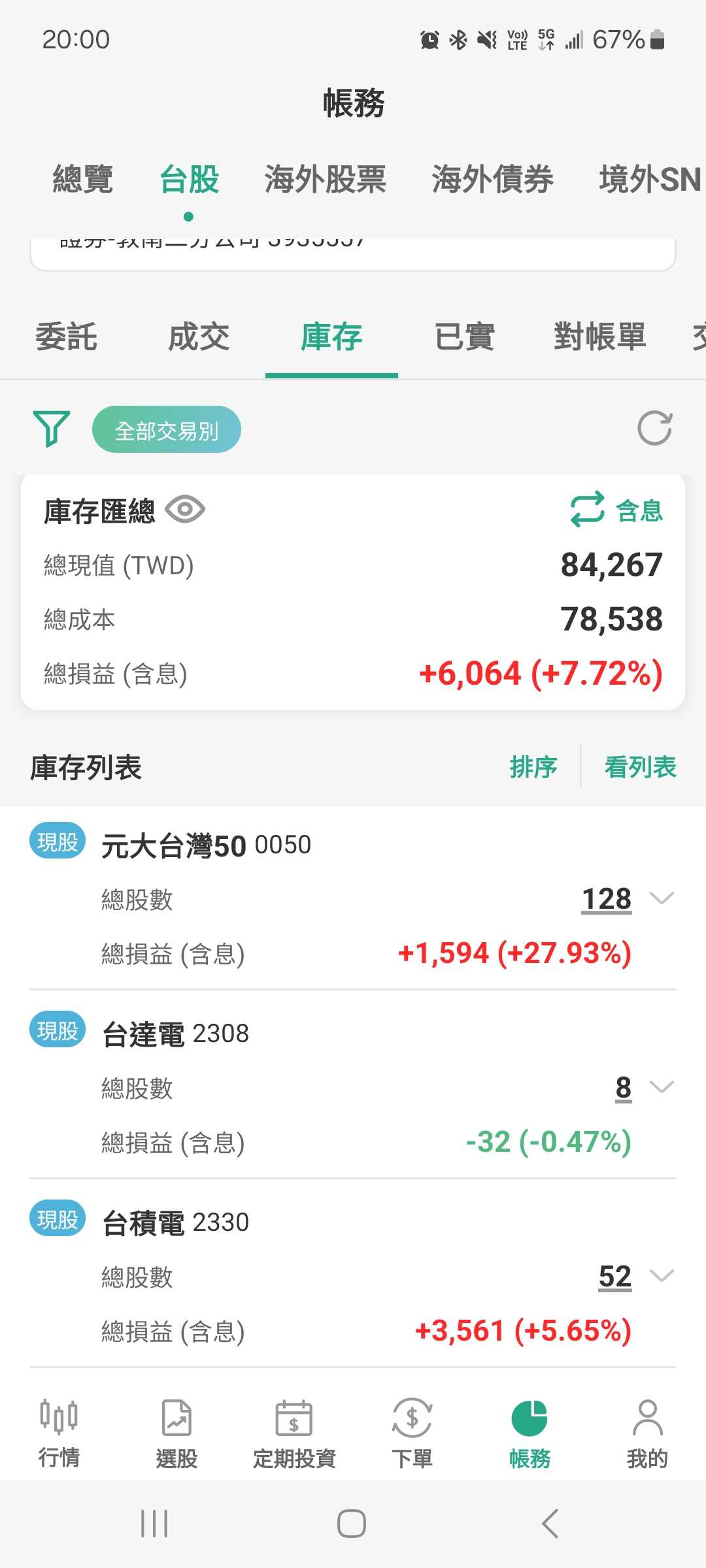The width and height of the screenshot is (706, 1568).
Task: Expand details for 元大台灣50 holding
Action: [662, 898]
